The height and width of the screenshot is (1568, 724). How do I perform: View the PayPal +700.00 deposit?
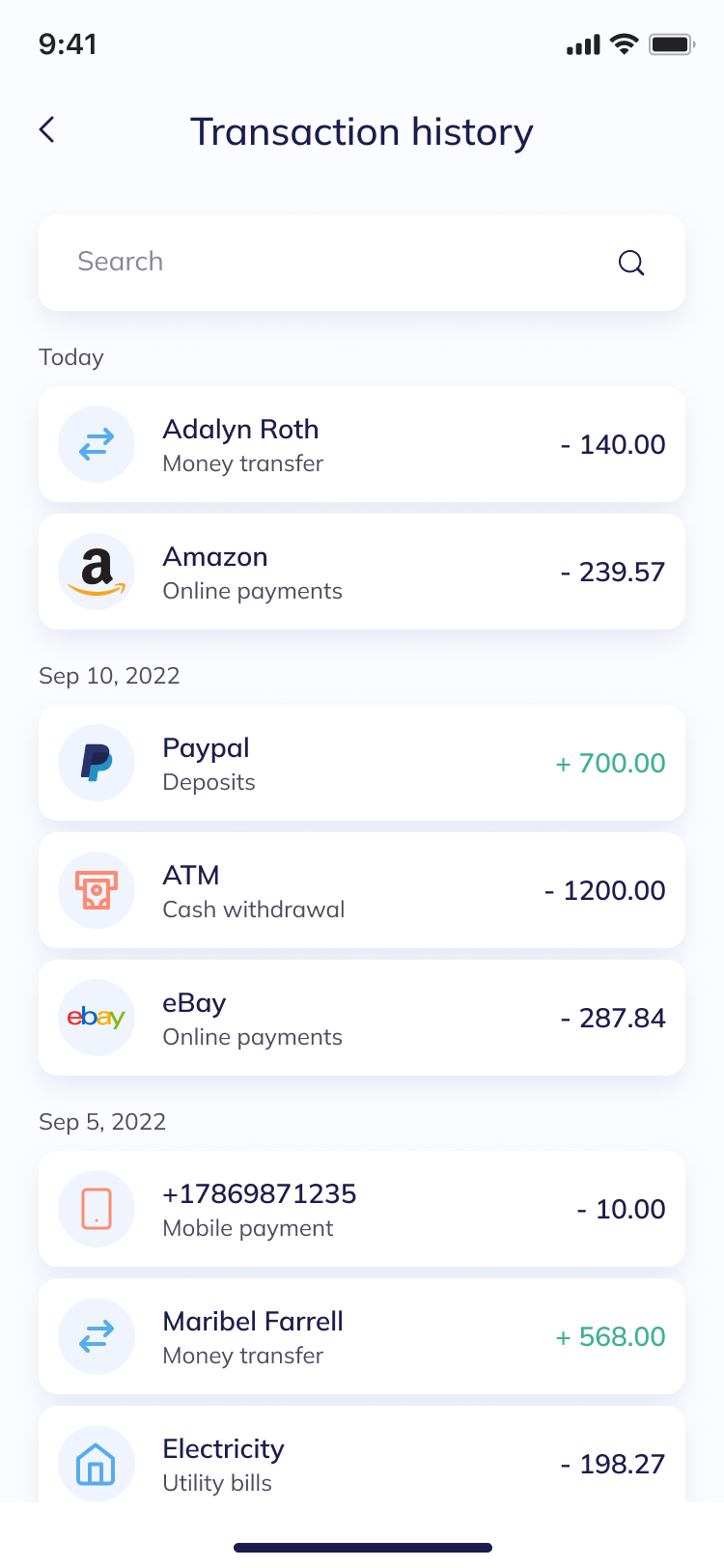coord(362,763)
